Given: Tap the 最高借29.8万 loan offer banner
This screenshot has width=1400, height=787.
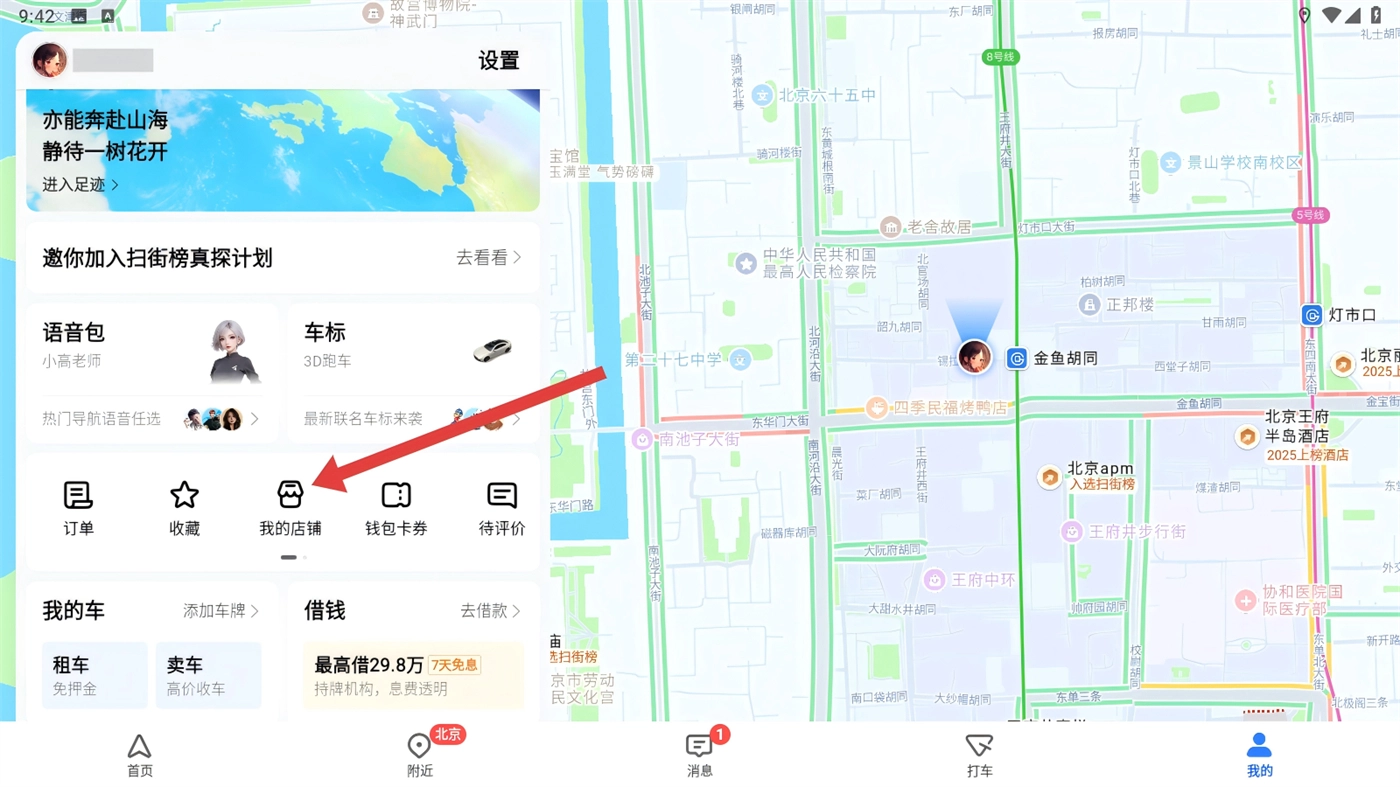Looking at the screenshot, I should 413,675.
